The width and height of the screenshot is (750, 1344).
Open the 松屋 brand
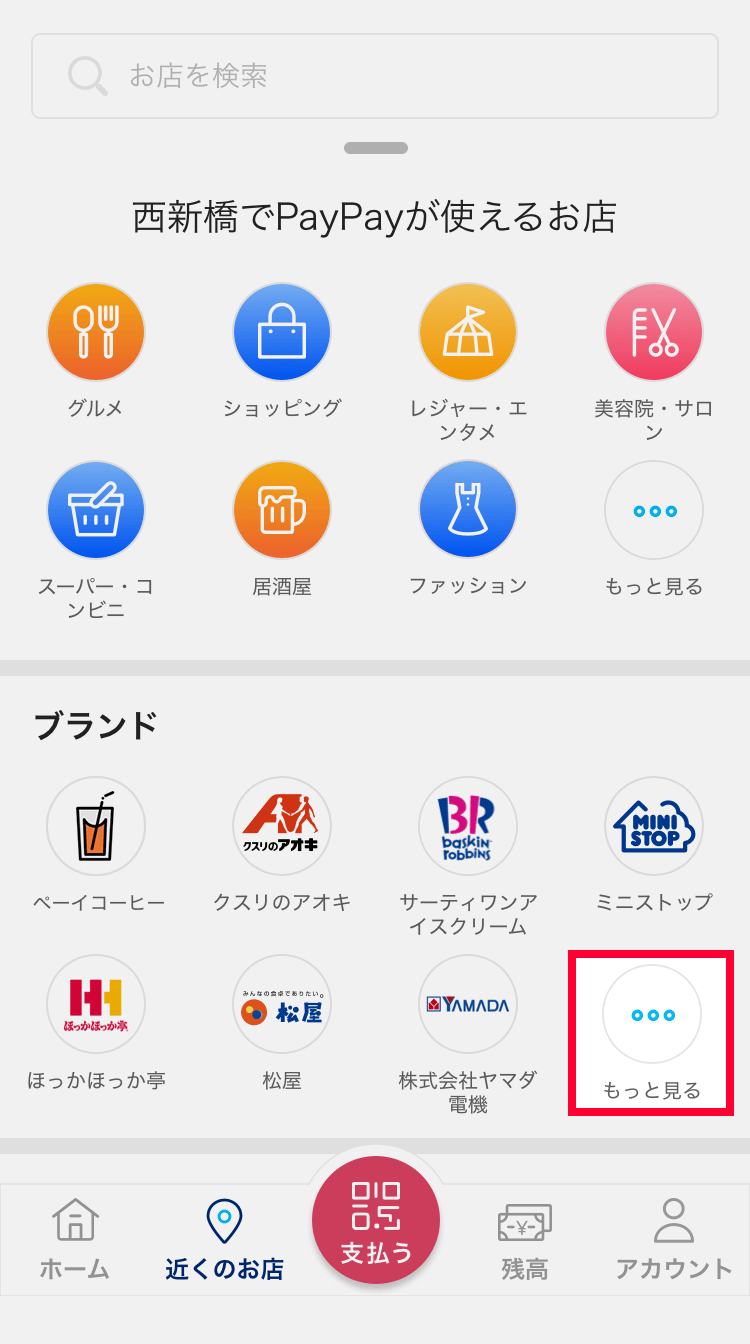pyautogui.click(x=282, y=1004)
